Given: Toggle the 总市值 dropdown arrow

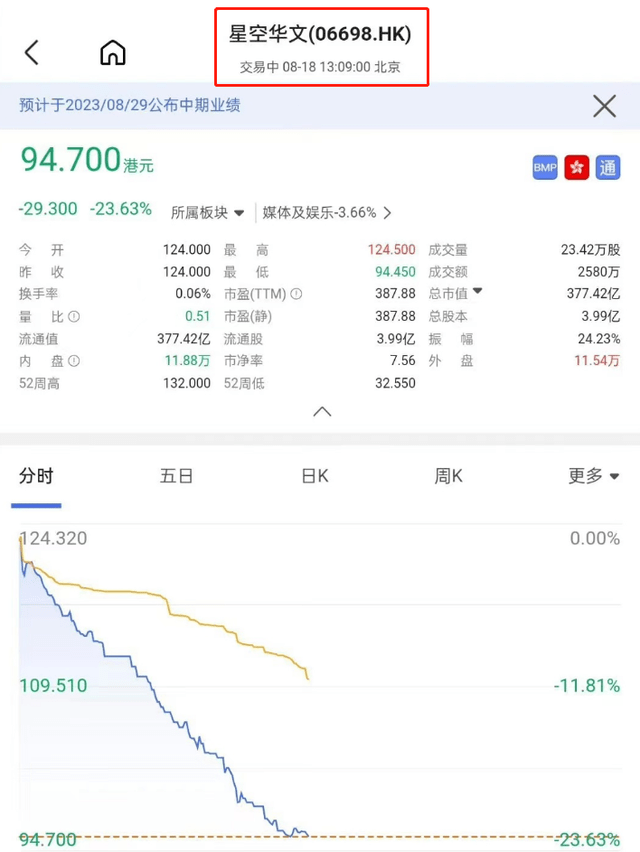Looking at the screenshot, I should (x=478, y=293).
